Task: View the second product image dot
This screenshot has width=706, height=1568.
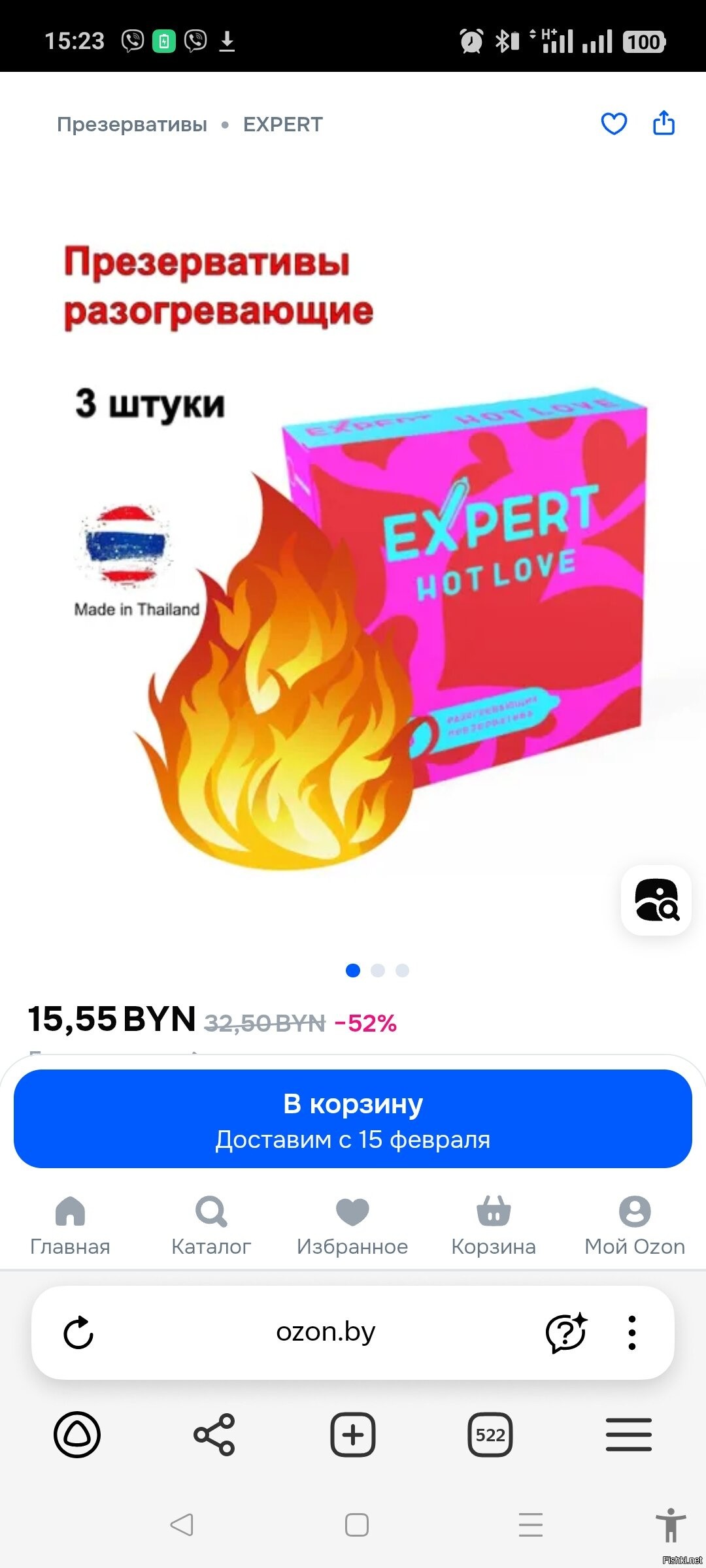Action: (378, 970)
